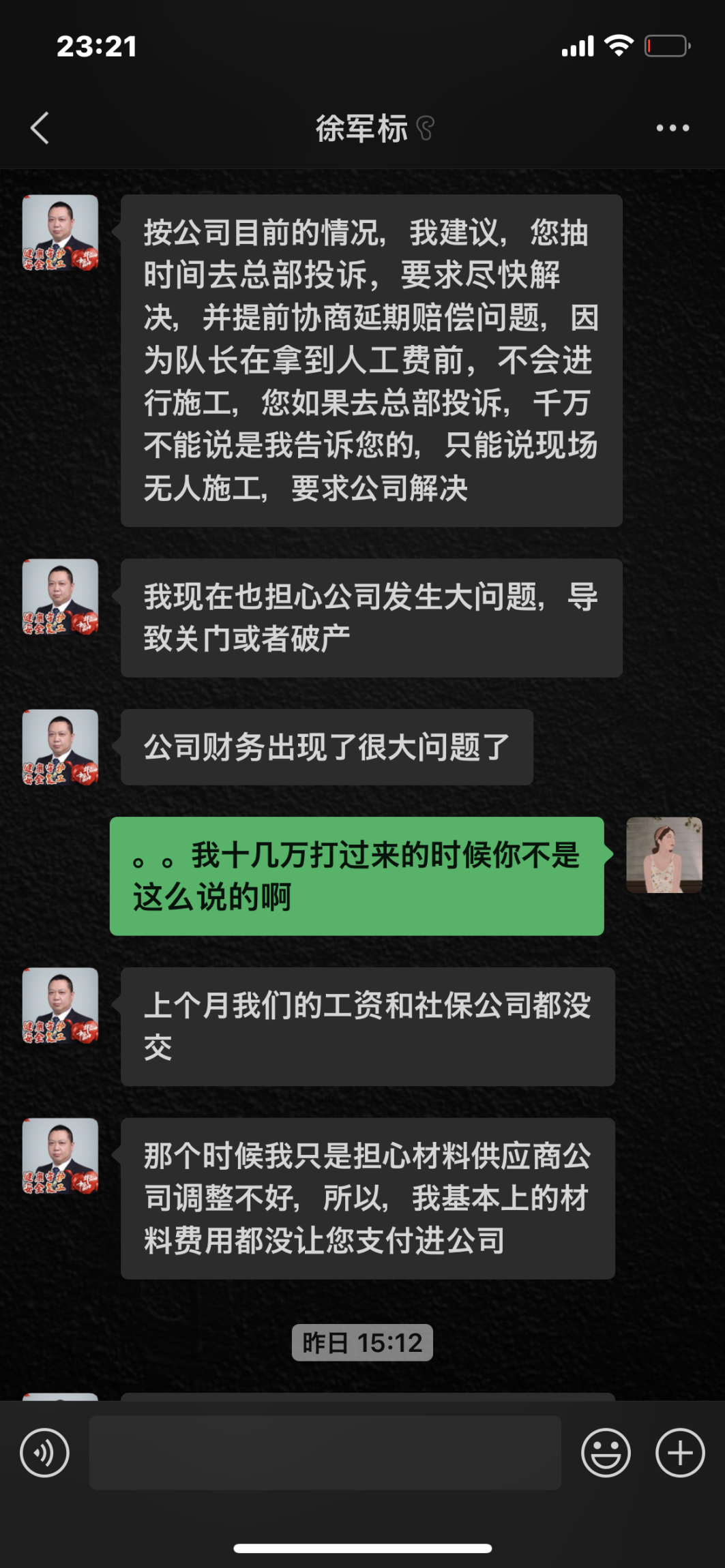Open the plus attachments menu
The width and height of the screenshot is (725, 1568).
tap(679, 1453)
